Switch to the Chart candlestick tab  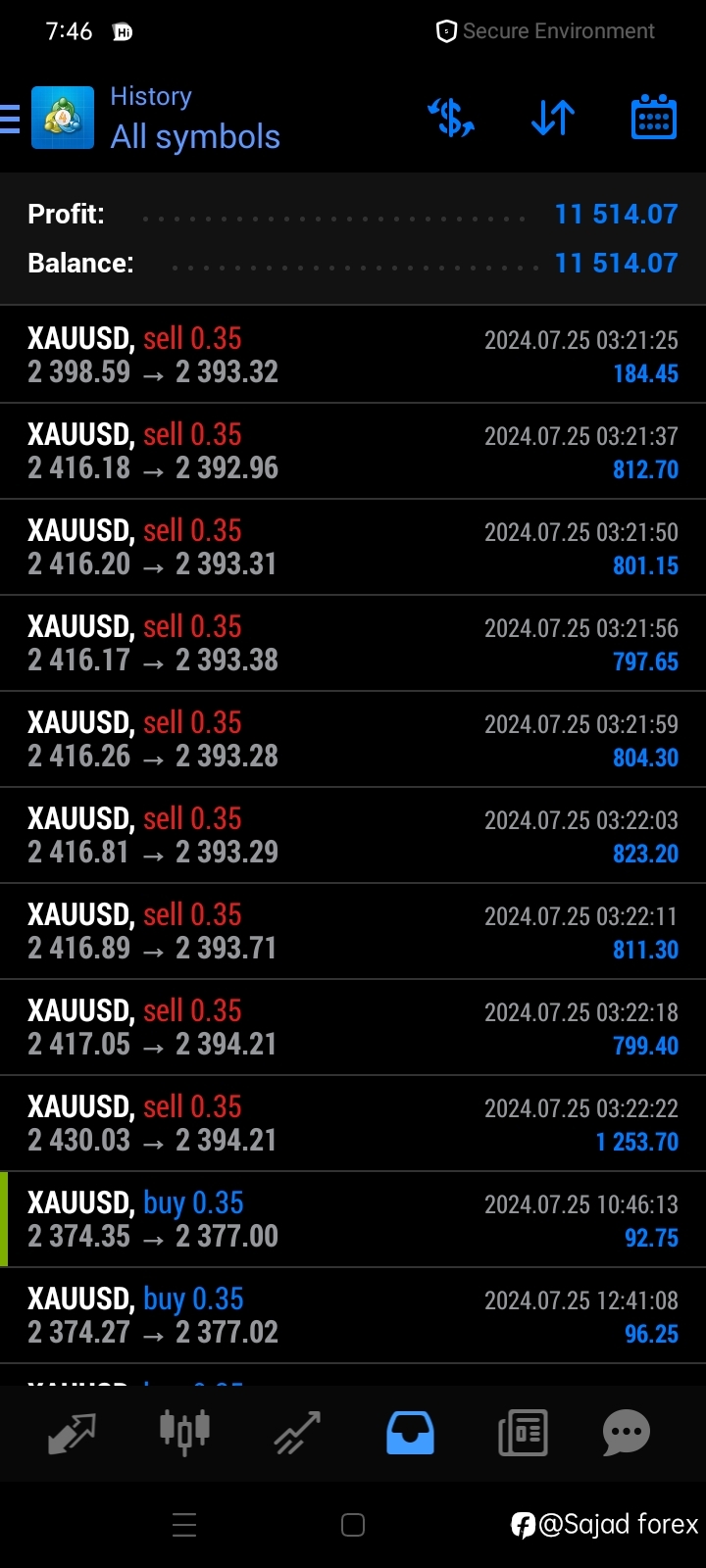coord(185,1431)
